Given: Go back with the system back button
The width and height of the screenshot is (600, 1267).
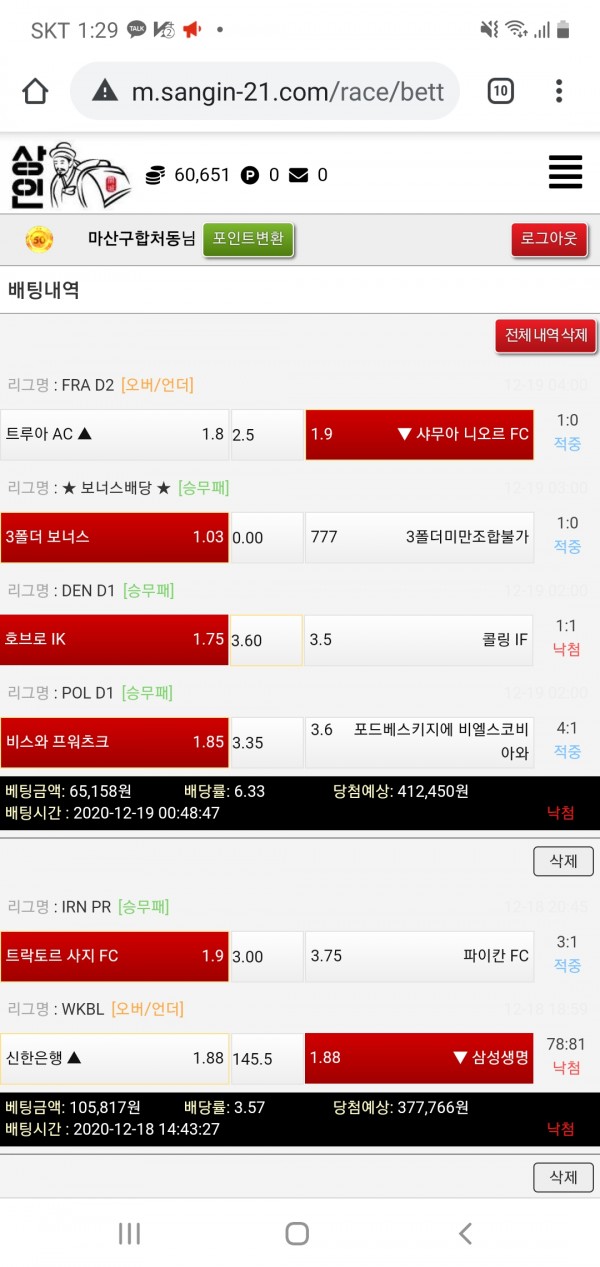Looking at the screenshot, I should tap(465, 1233).
